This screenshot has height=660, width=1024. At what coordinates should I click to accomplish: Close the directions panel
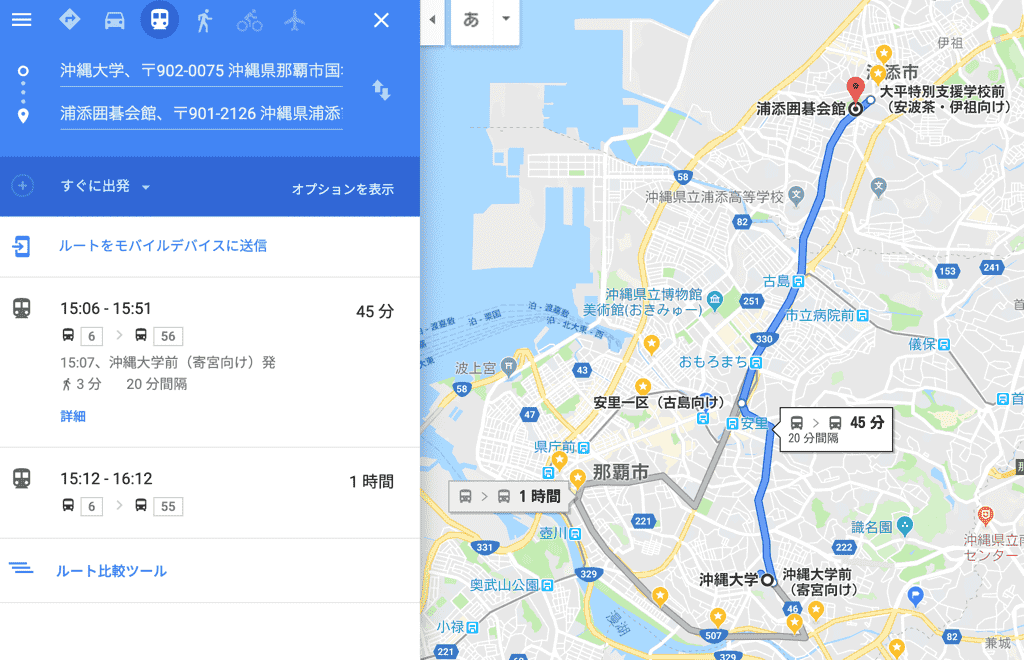(381, 20)
